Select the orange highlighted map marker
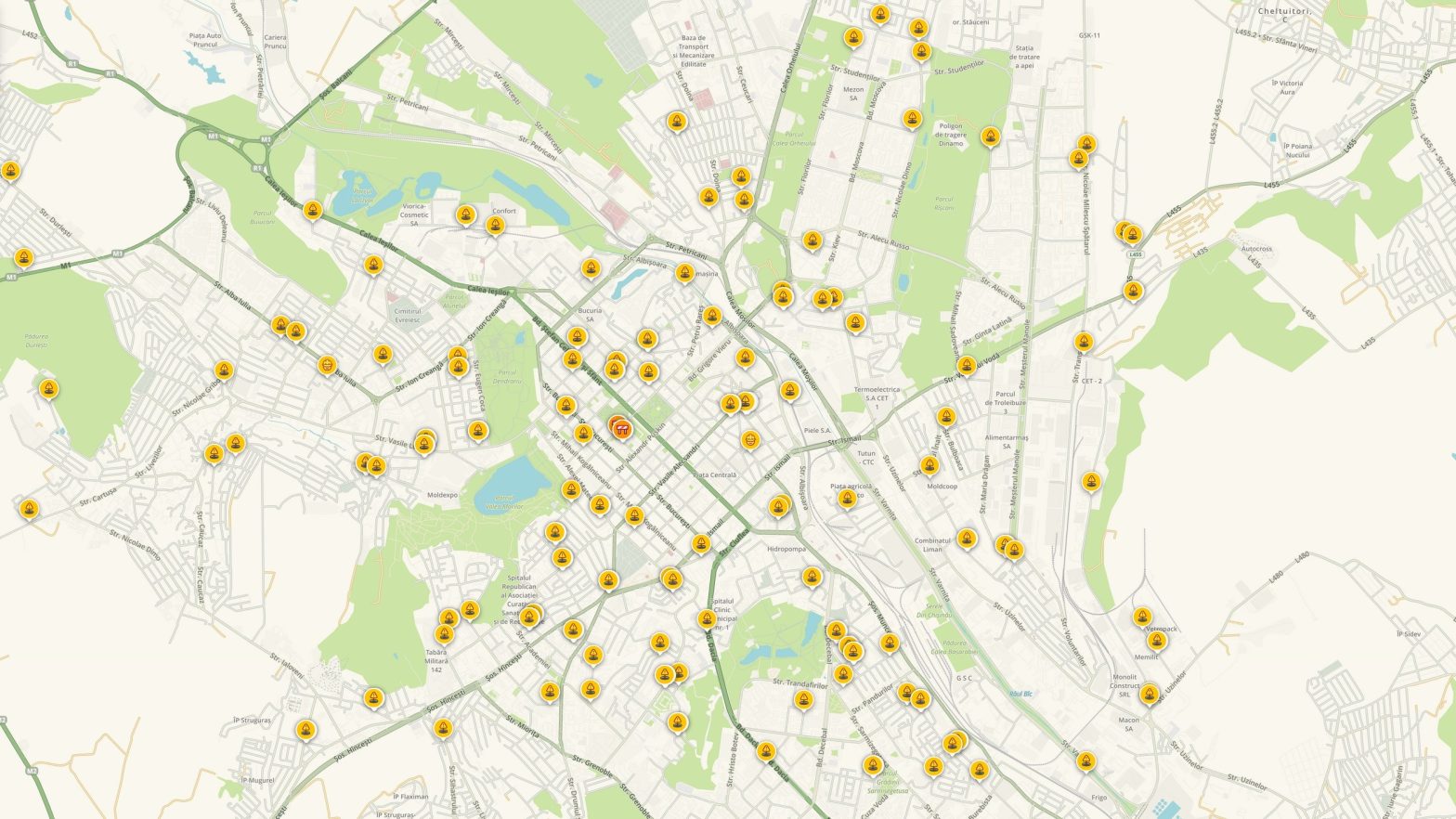The width and height of the screenshot is (1456, 819). 620,428
